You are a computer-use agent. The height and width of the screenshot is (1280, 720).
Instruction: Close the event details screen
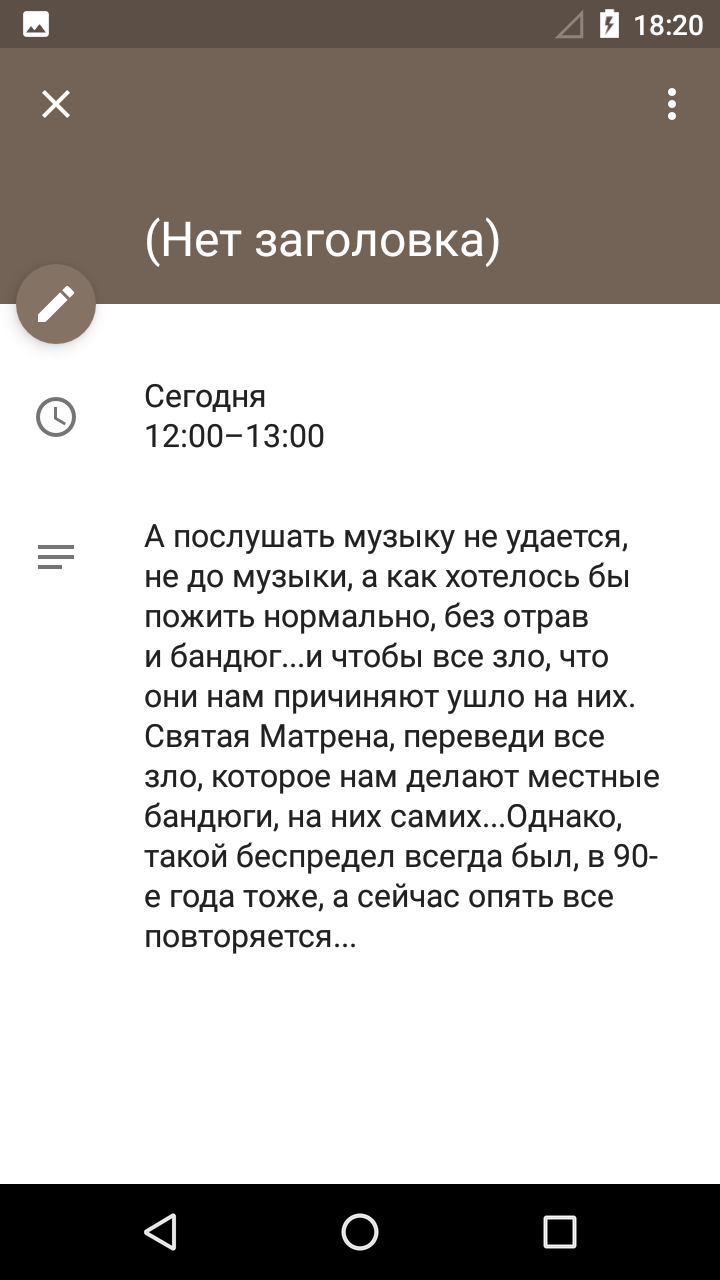[x=56, y=104]
